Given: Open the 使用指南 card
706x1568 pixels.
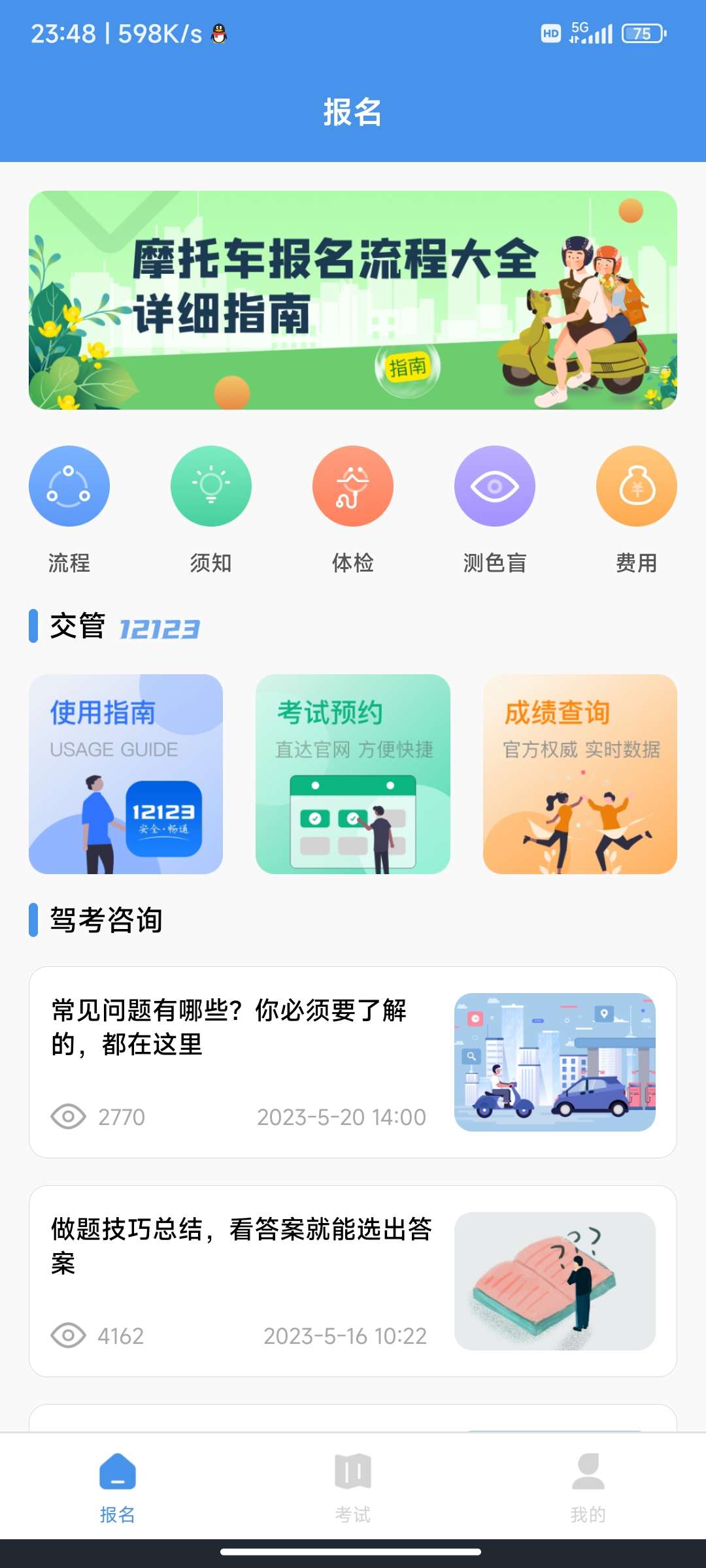Looking at the screenshot, I should (126, 774).
